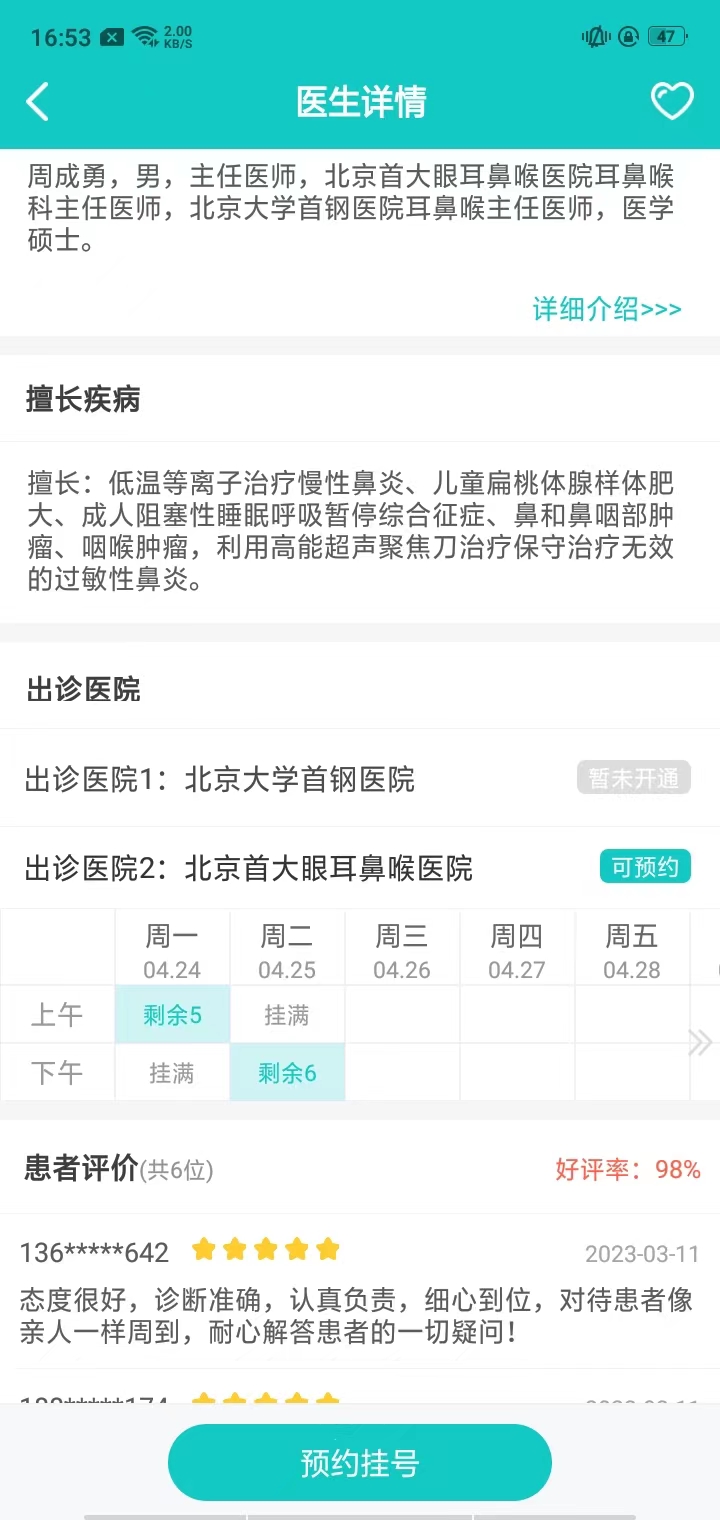Select the 可预约 tag for 北京首大眼耳鼻喉医院
The image size is (720, 1520).
point(645,866)
